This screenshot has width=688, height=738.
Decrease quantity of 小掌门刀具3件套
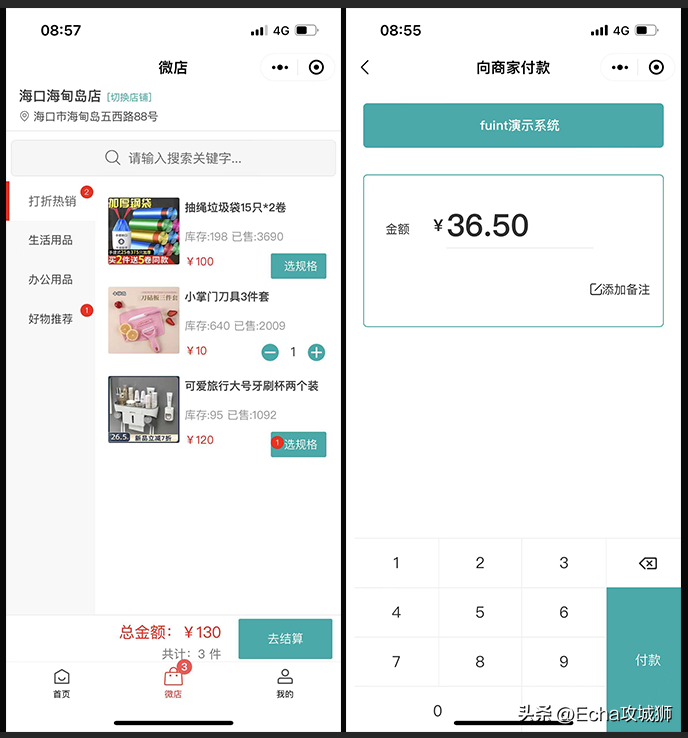pos(270,352)
